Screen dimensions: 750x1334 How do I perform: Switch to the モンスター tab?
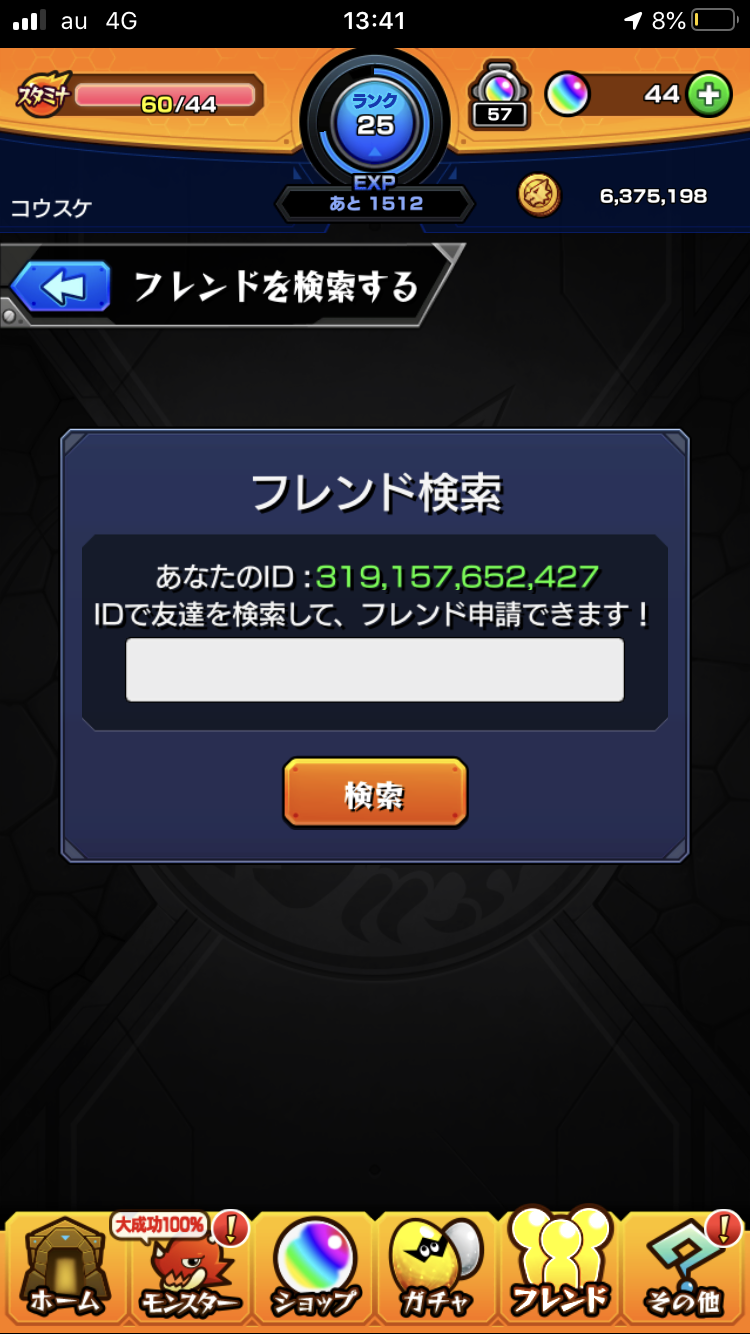point(188,1266)
